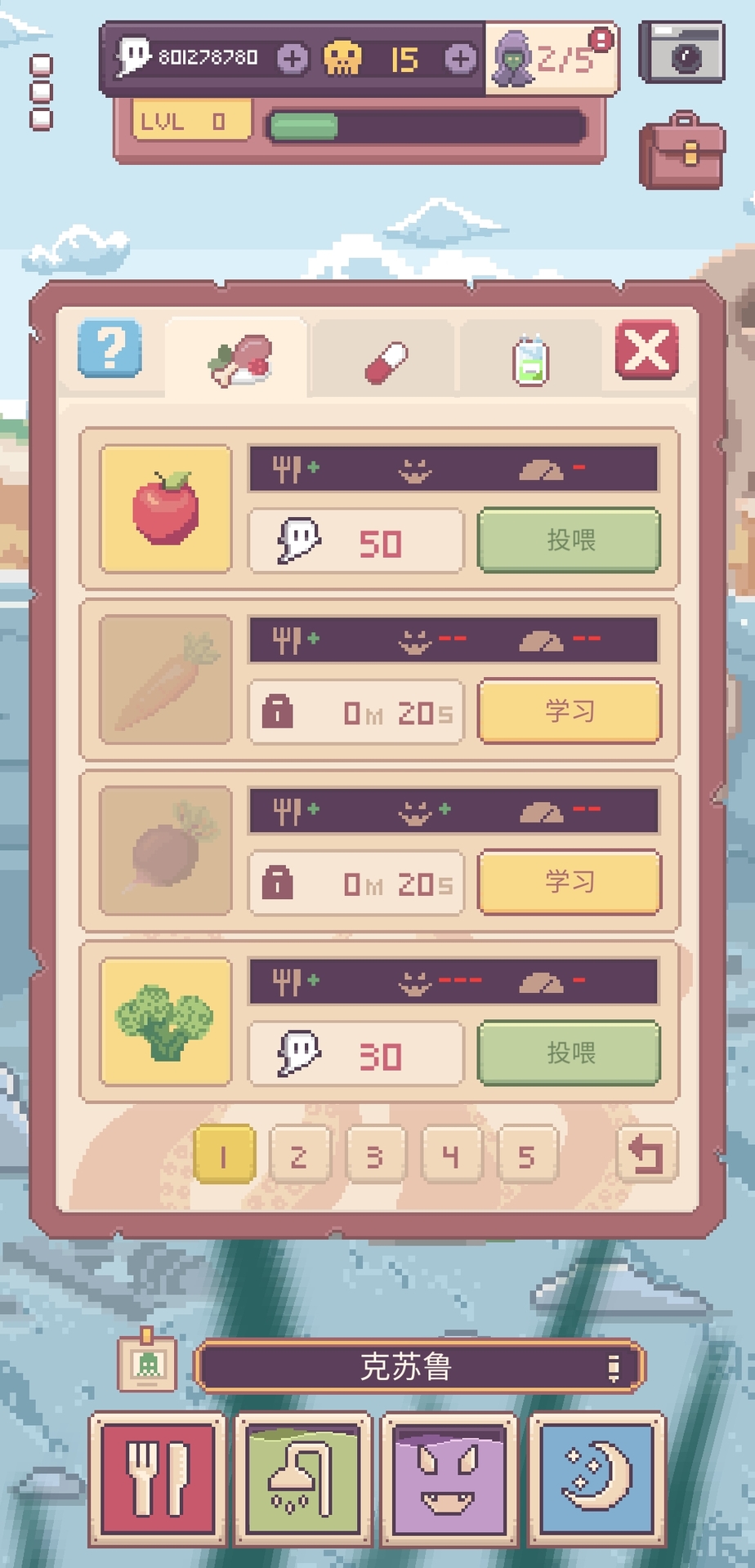
Task: Learn the carrot recipe
Action: coord(569,710)
